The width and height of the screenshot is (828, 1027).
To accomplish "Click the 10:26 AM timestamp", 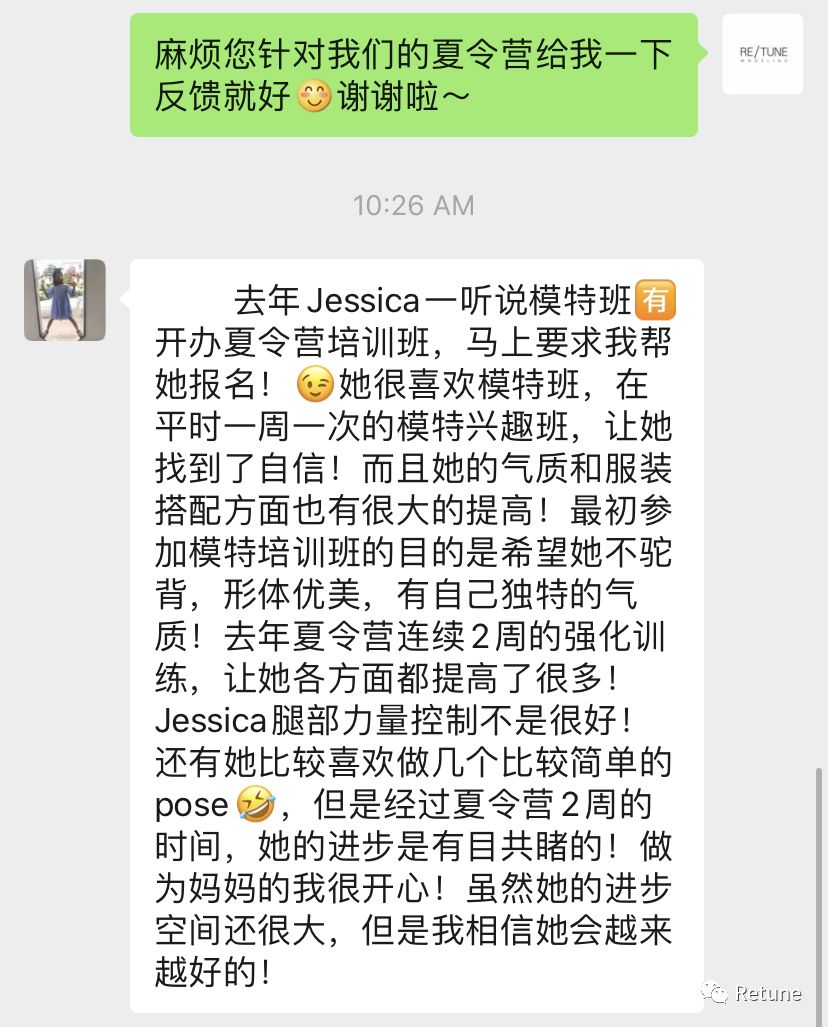I will (413, 205).
